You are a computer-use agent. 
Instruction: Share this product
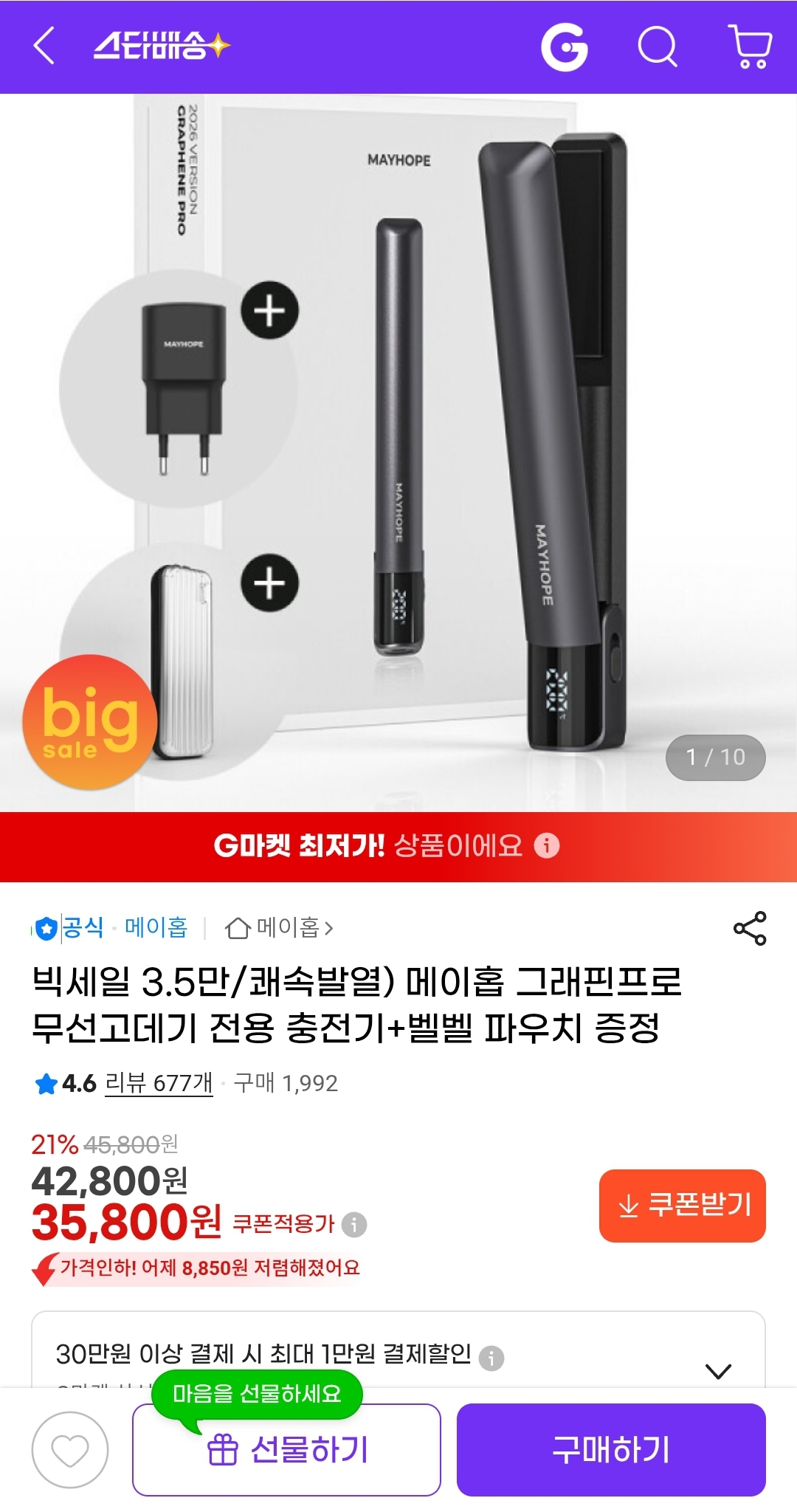[x=750, y=928]
